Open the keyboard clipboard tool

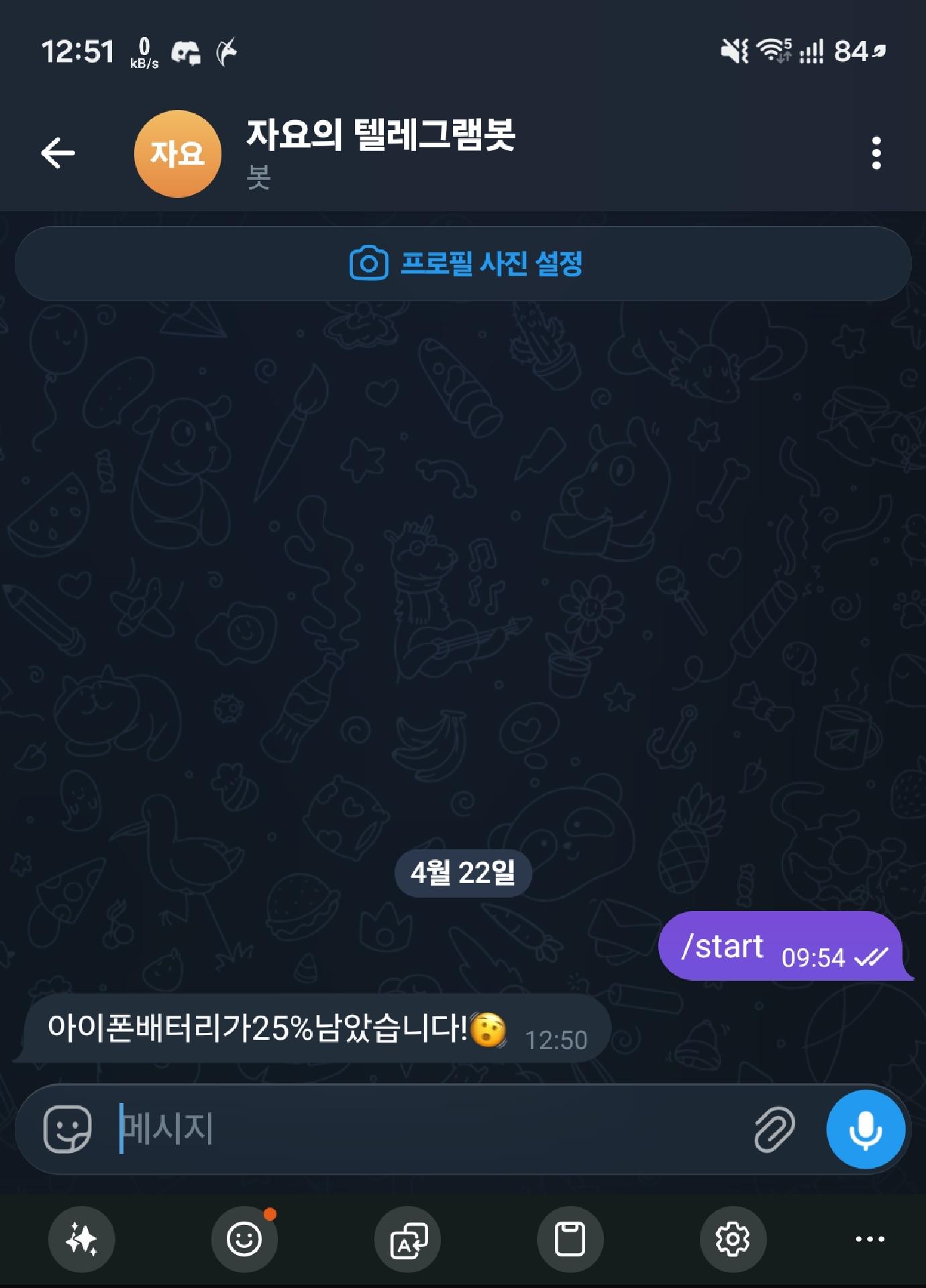pos(570,1239)
